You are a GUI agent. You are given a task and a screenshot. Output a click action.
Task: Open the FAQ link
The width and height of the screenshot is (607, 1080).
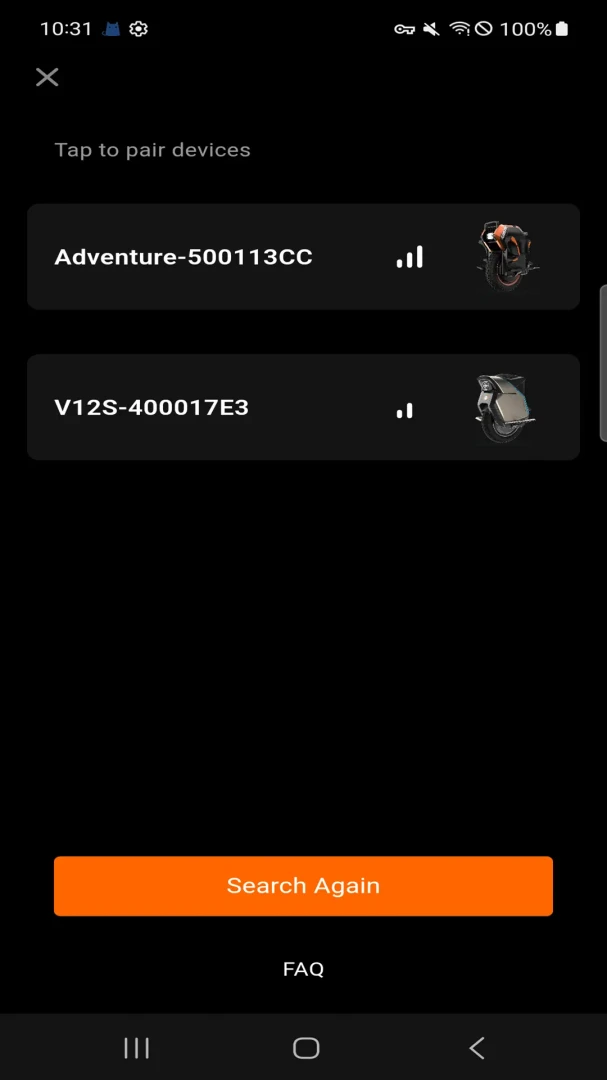point(303,969)
